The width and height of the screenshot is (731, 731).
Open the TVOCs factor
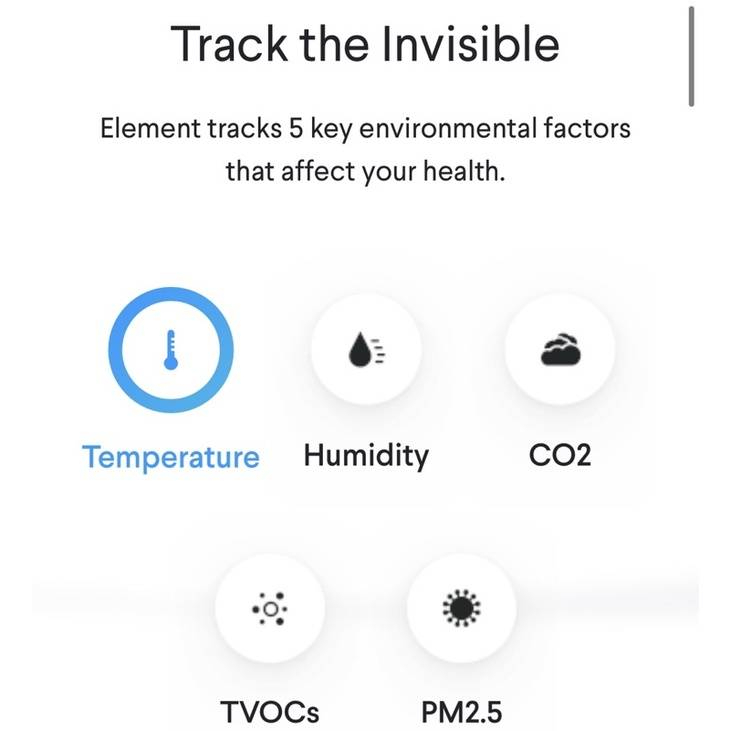pos(269,607)
